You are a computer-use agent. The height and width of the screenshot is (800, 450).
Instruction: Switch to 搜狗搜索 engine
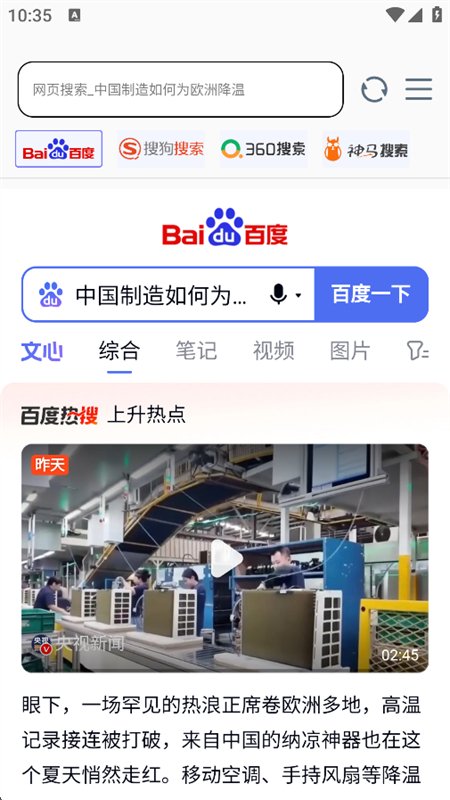[161, 149]
